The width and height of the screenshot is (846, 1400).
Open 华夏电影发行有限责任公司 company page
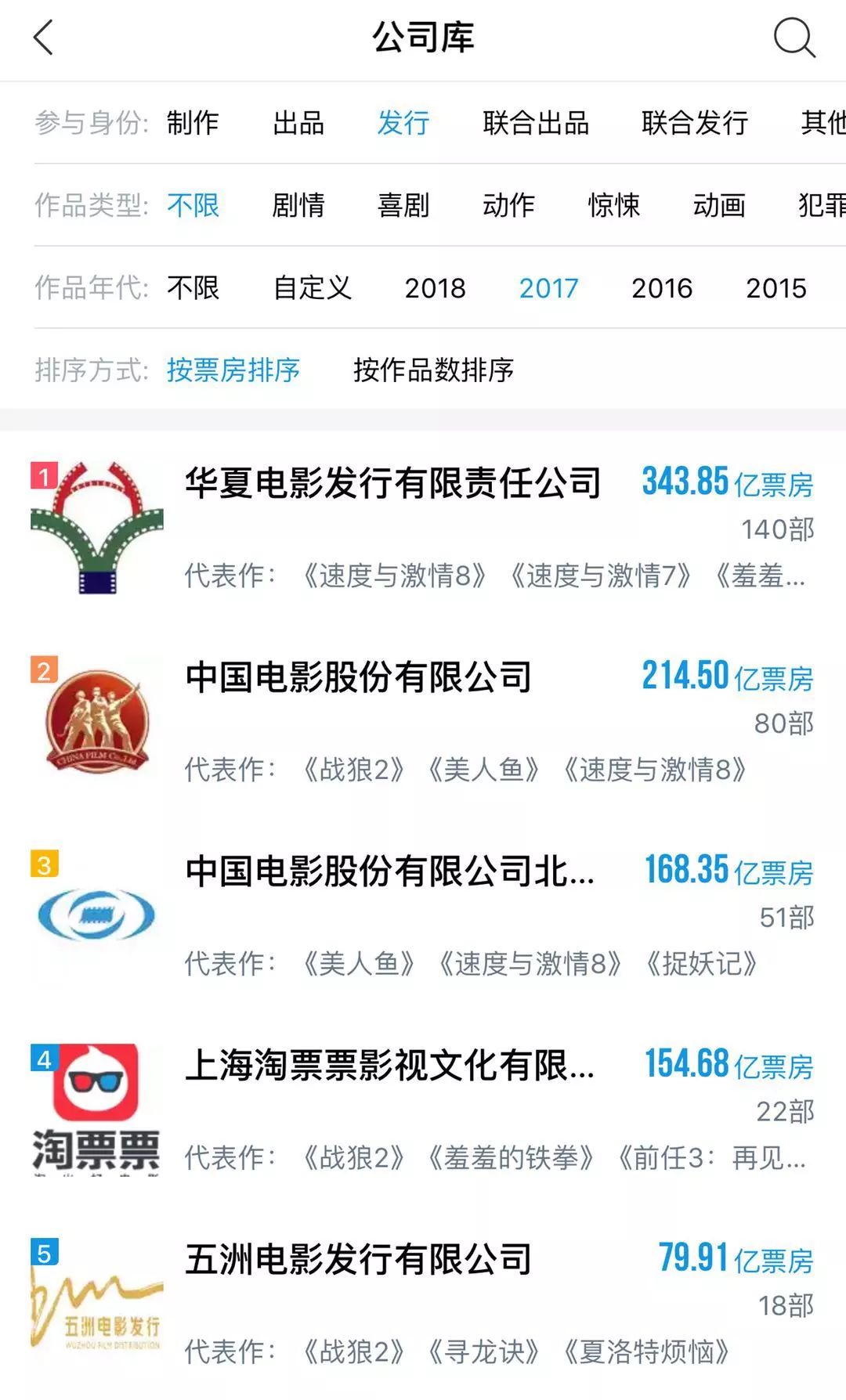pyautogui.click(x=393, y=483)
